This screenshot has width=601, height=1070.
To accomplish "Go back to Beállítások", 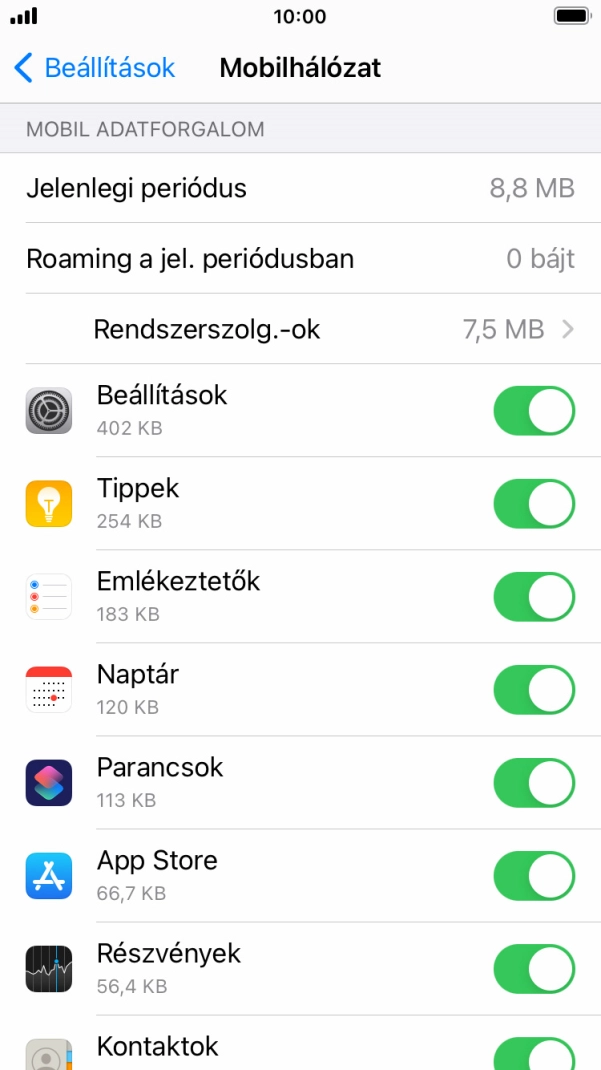I will [94, 68].
